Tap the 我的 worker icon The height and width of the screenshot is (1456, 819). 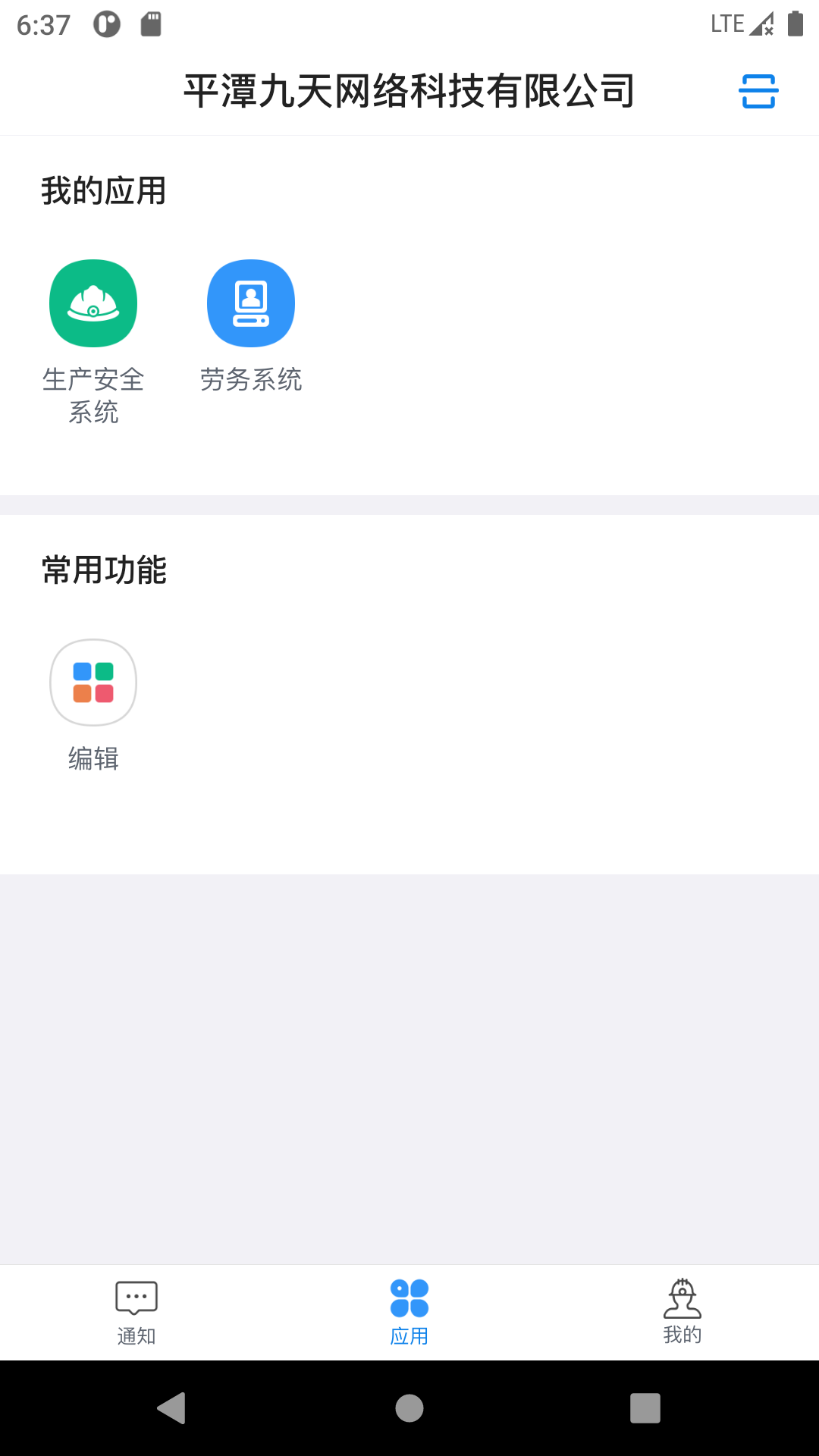pyautogui.click(x=683, y=1294)
